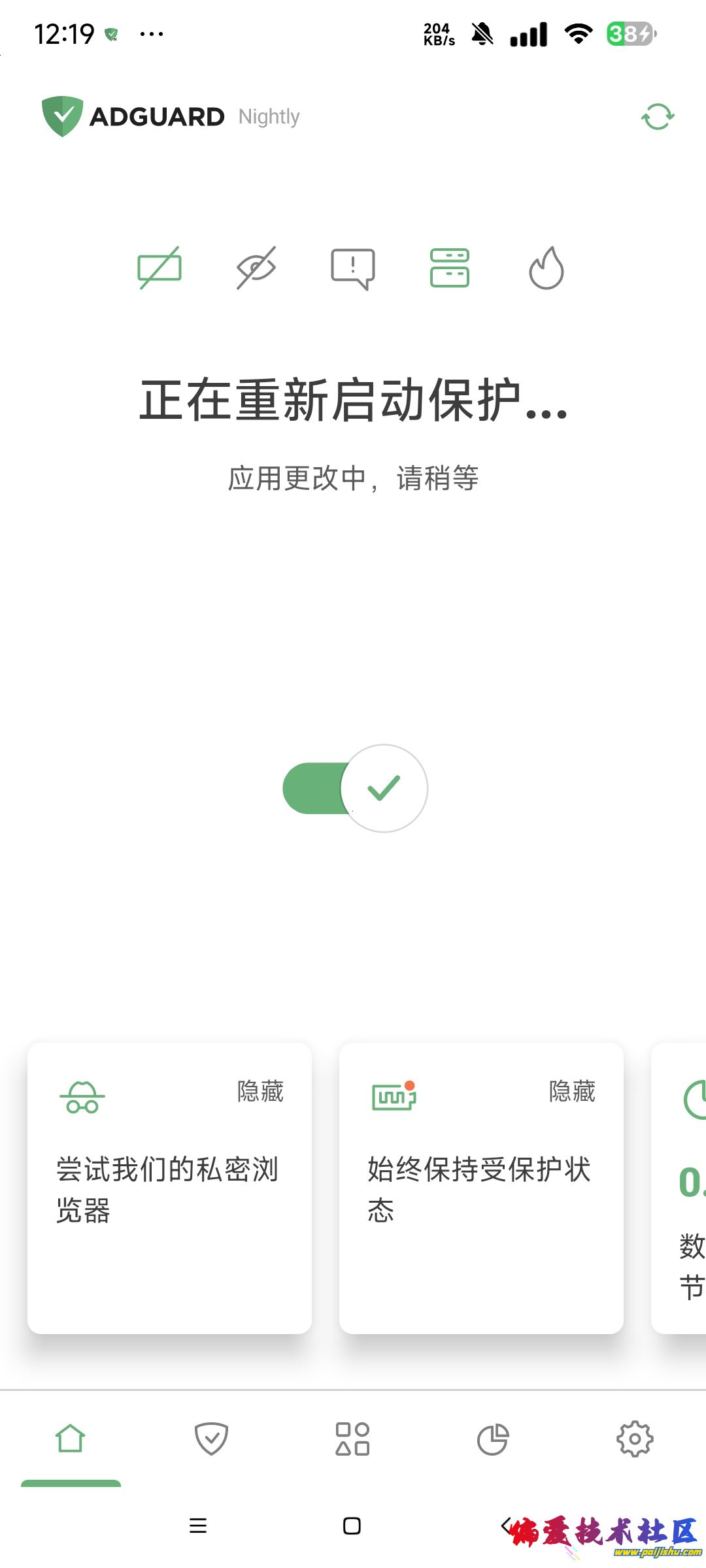706x1568 pixels.
Task: Tap the update check refresh icon
Action: tap(658, 117)
